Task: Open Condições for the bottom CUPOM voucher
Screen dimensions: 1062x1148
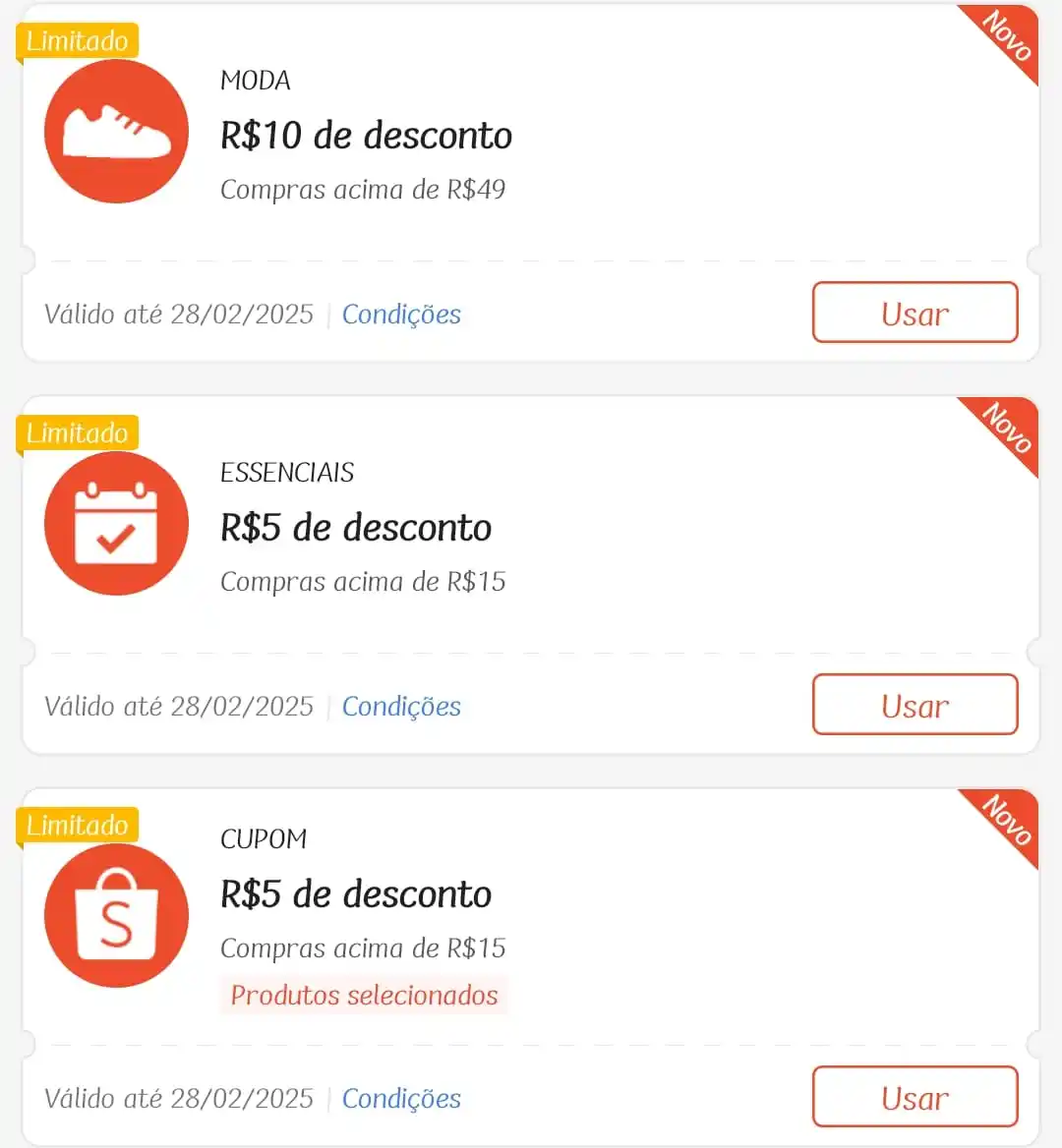Action: tap(401, 1098)
